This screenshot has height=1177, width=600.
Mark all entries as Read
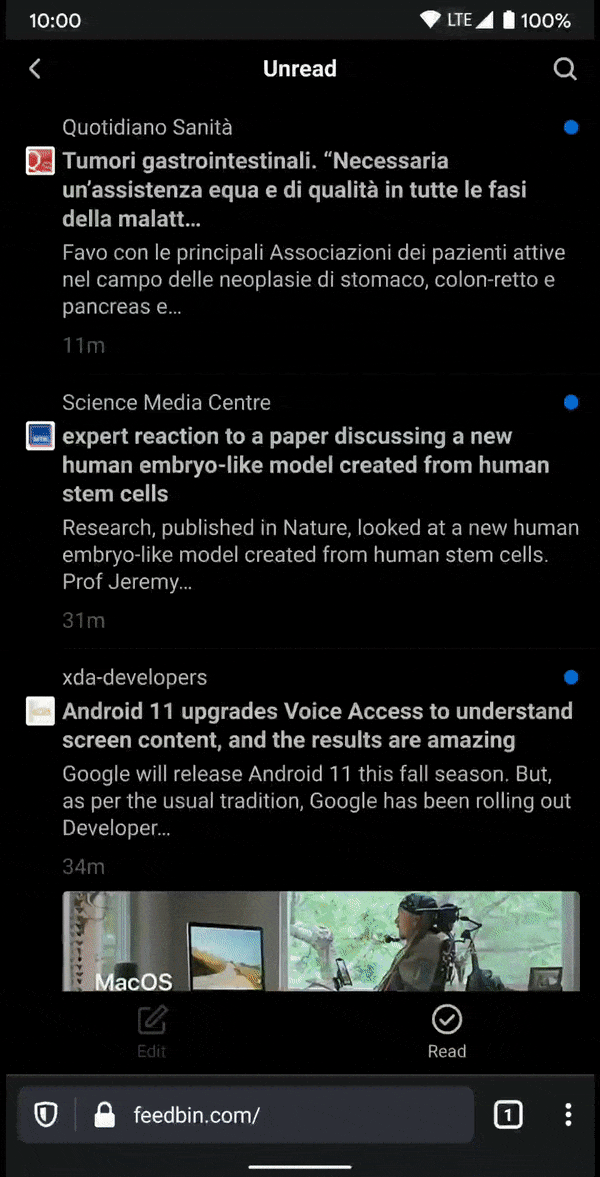[x=446, y=1032]
